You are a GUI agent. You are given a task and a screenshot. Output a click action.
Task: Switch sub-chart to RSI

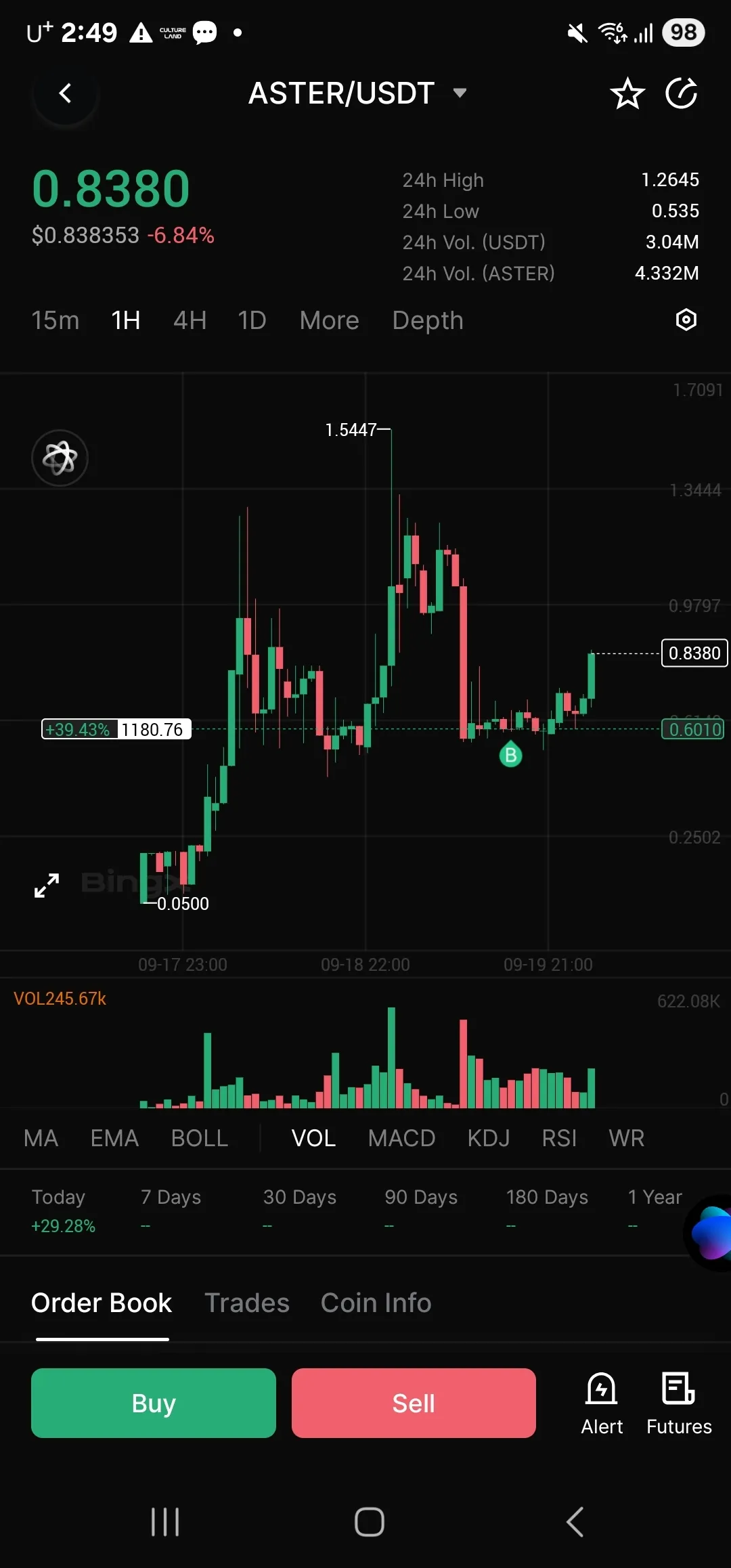[559, 1138]
